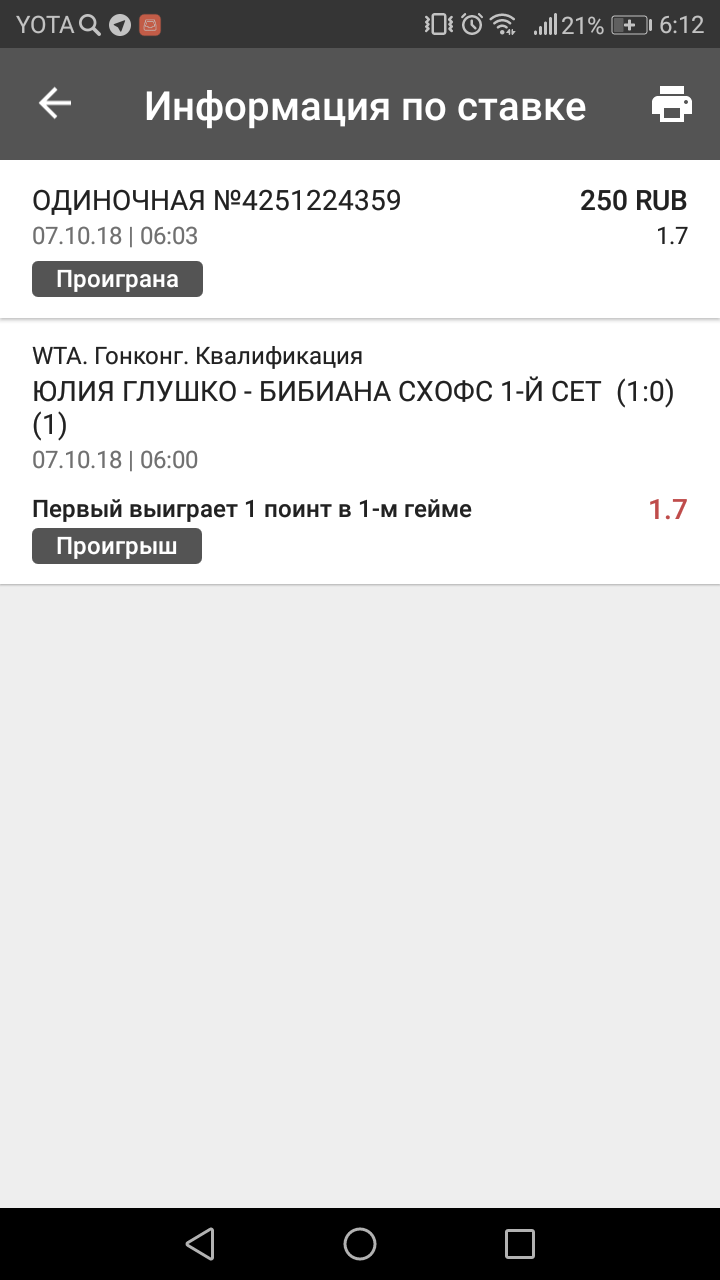Open the recent apps overview
This screenshot has height=1280, width=720.
click(520, 1243)
